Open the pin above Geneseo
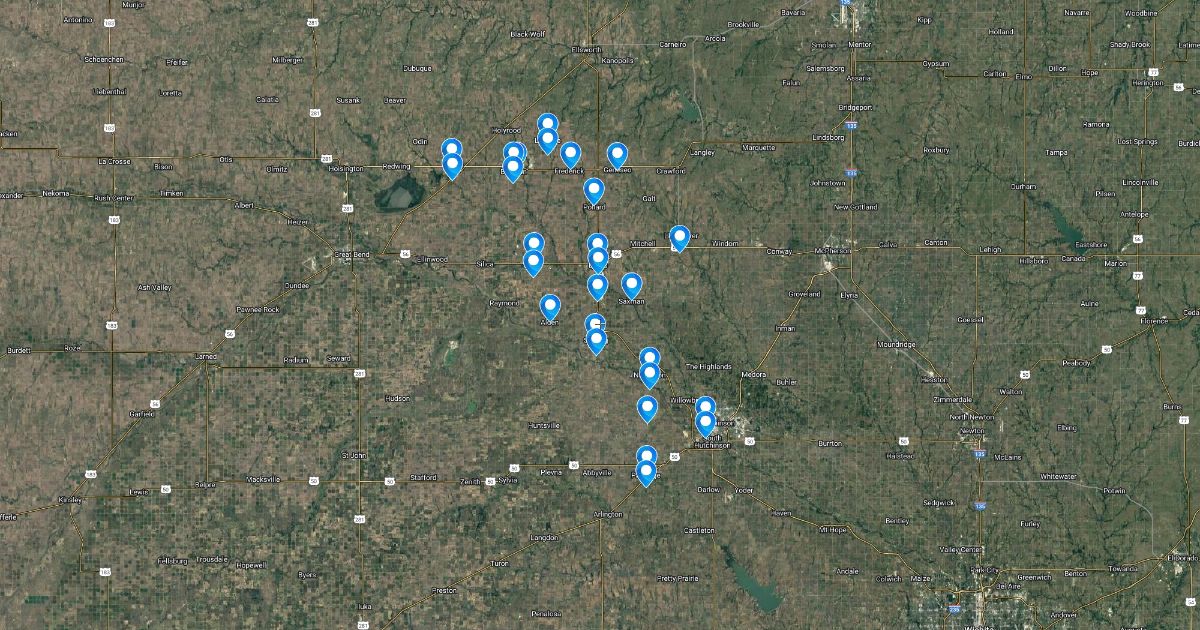 (x=617, y=154)
